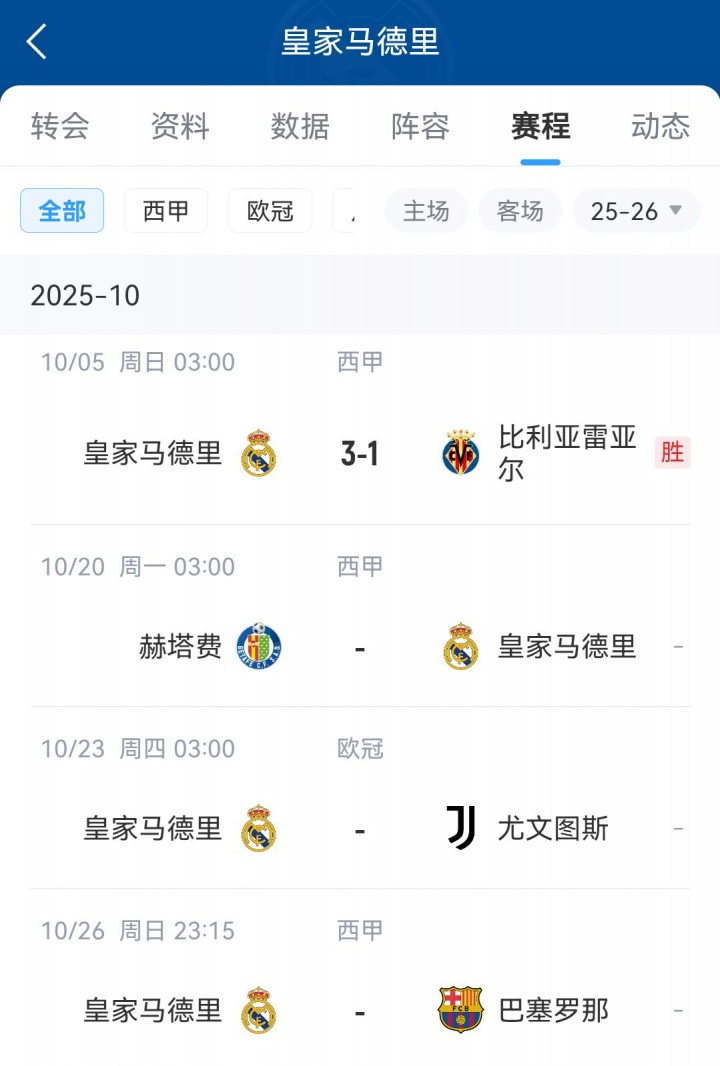Select the 全部 filter chip
Screen dimensions: 720x1066
pyautogui.click(x=62, y=211)
